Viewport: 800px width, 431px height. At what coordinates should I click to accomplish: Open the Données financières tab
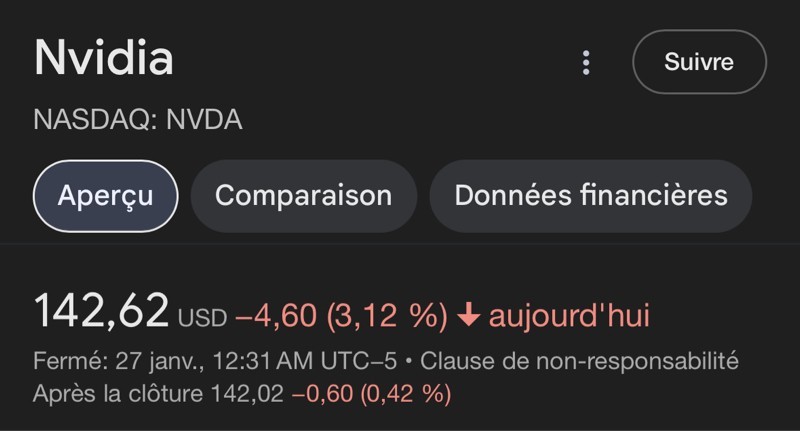(590, 195)
